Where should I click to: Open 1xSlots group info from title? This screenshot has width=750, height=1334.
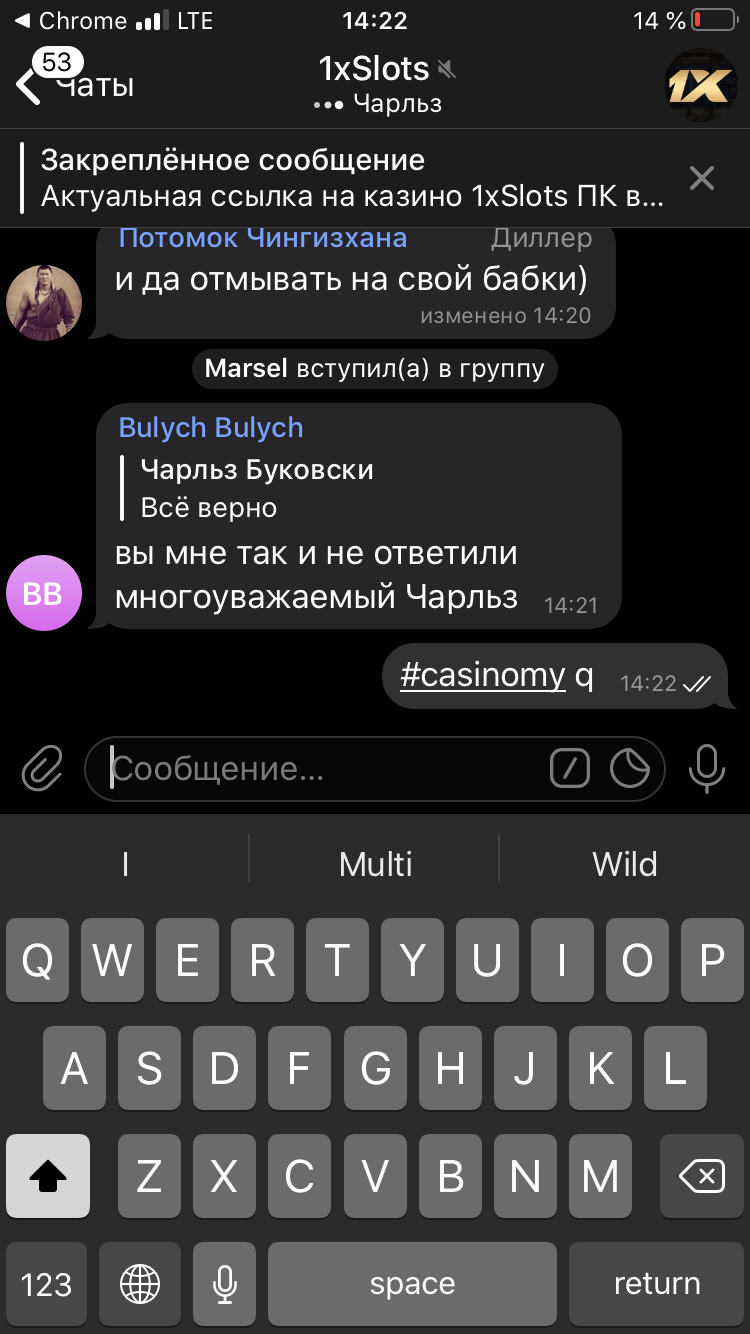[375, 70]
